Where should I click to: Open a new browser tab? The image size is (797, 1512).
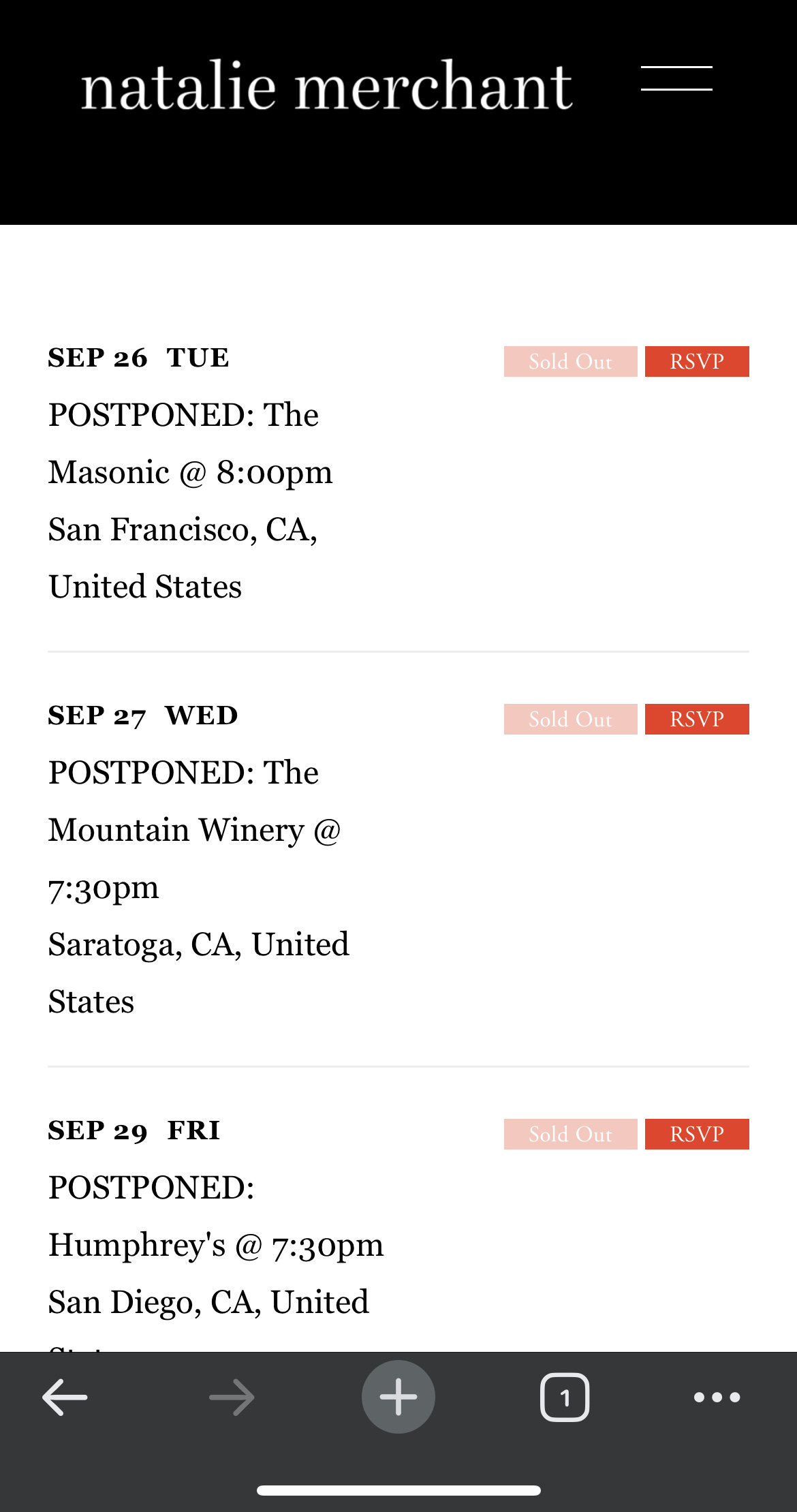(x=398, y=1397)
